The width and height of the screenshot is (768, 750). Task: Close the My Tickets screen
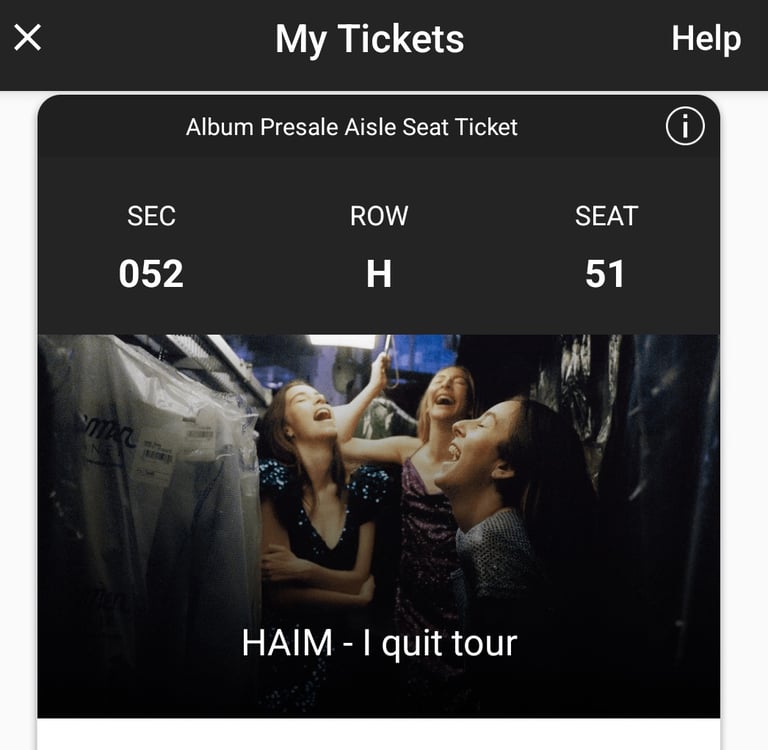coord(28,39)
